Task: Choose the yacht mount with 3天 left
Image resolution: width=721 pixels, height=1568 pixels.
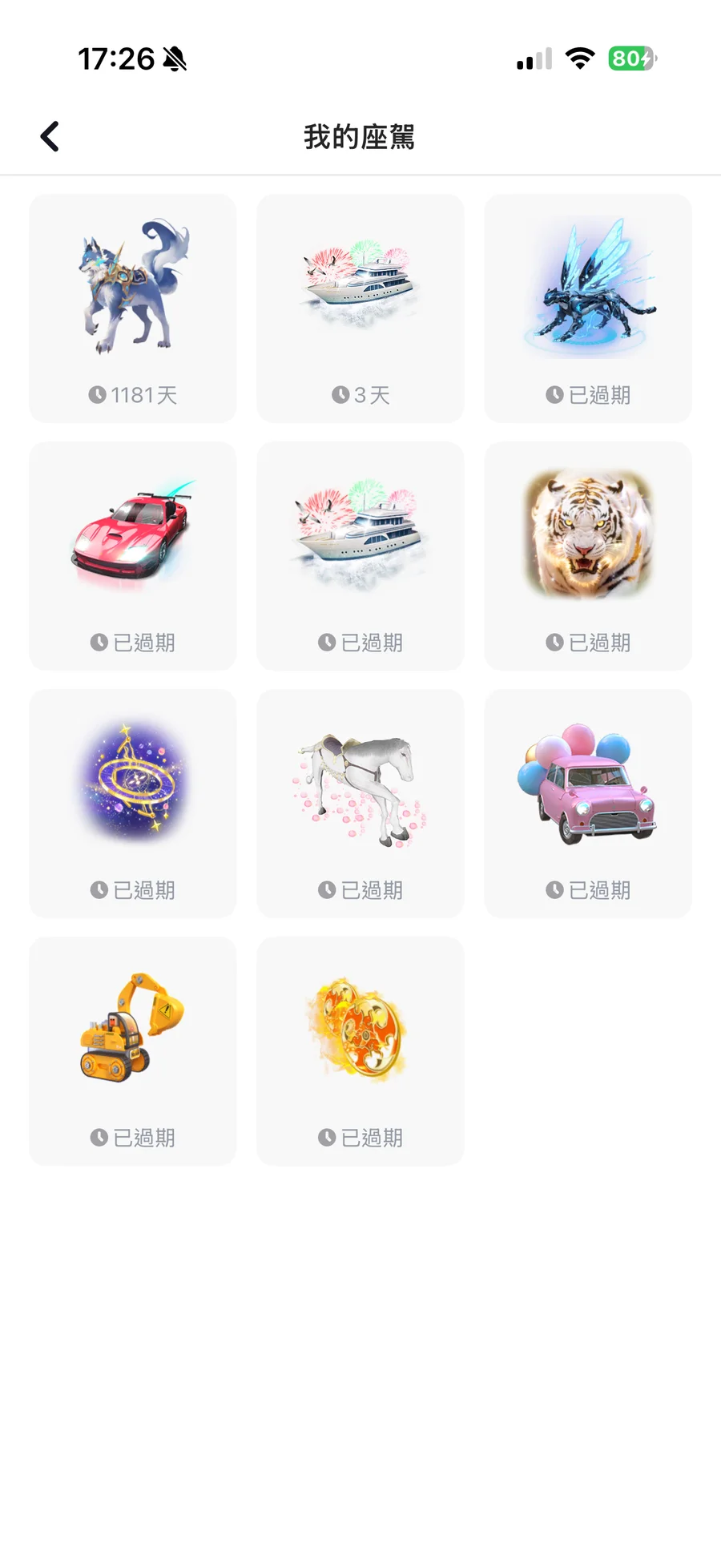Action: click(x=360, y=308)
